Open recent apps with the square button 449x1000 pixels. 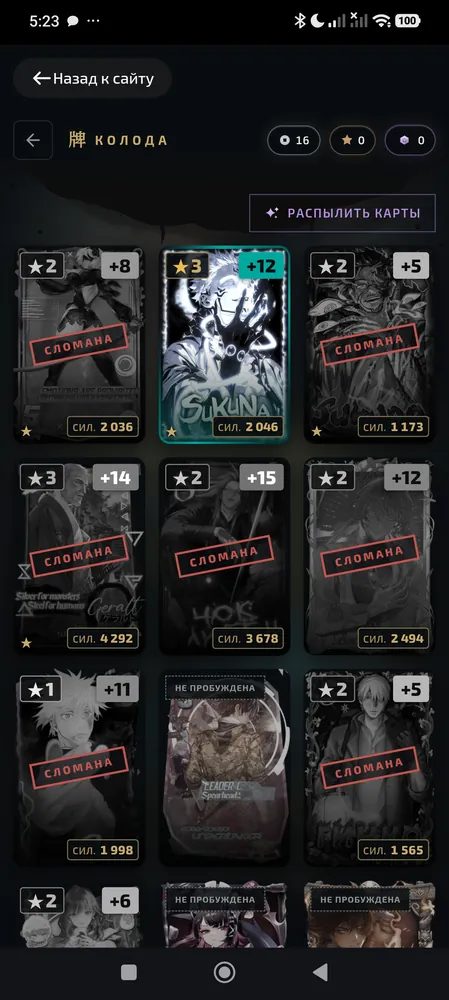pyautogui.click(x=129, y=972)
